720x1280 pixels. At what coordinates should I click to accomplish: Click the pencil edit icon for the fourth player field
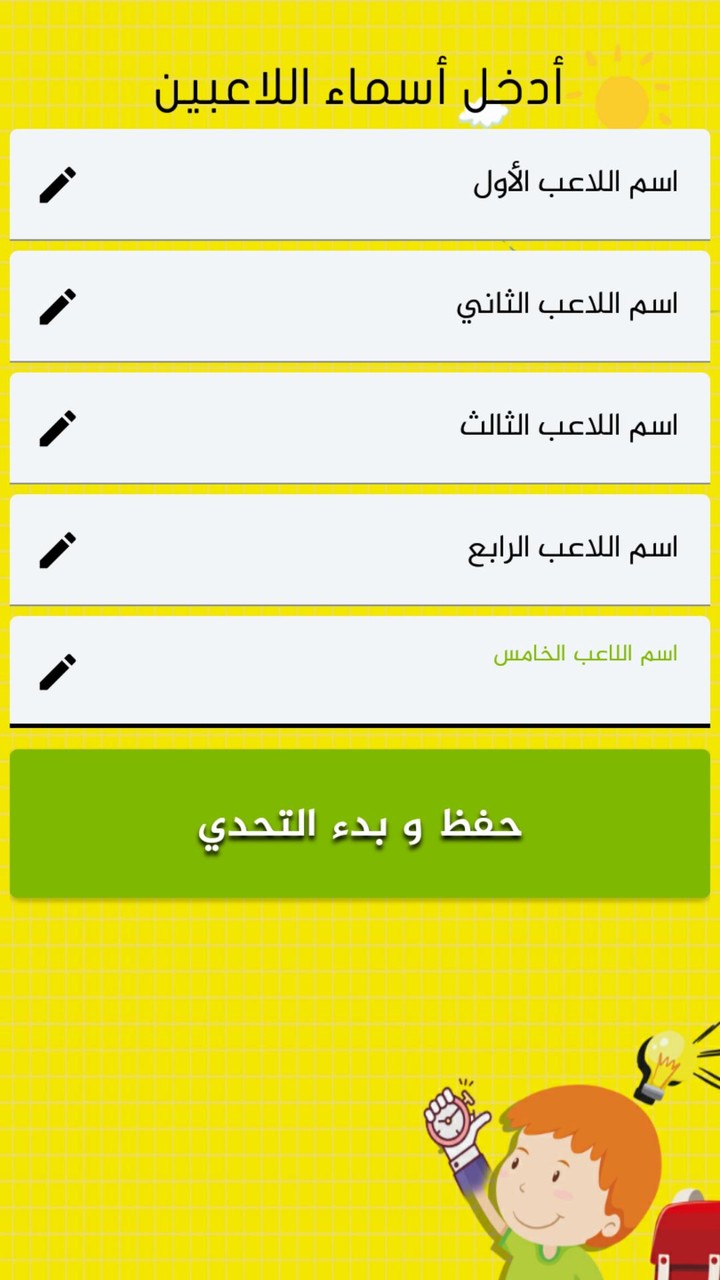click(x=58, y=549)
